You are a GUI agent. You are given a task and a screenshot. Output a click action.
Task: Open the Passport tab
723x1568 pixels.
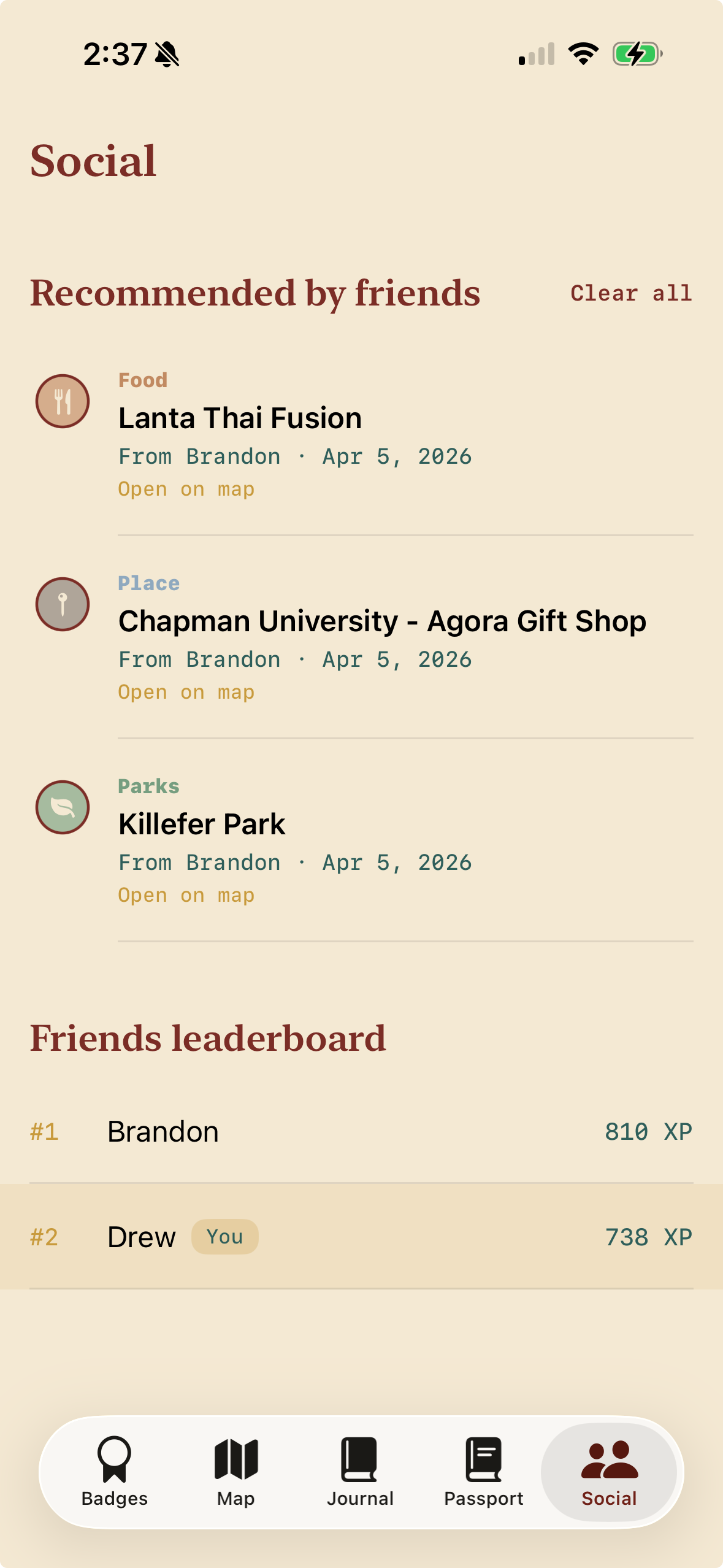click(x=484, y=1471)
